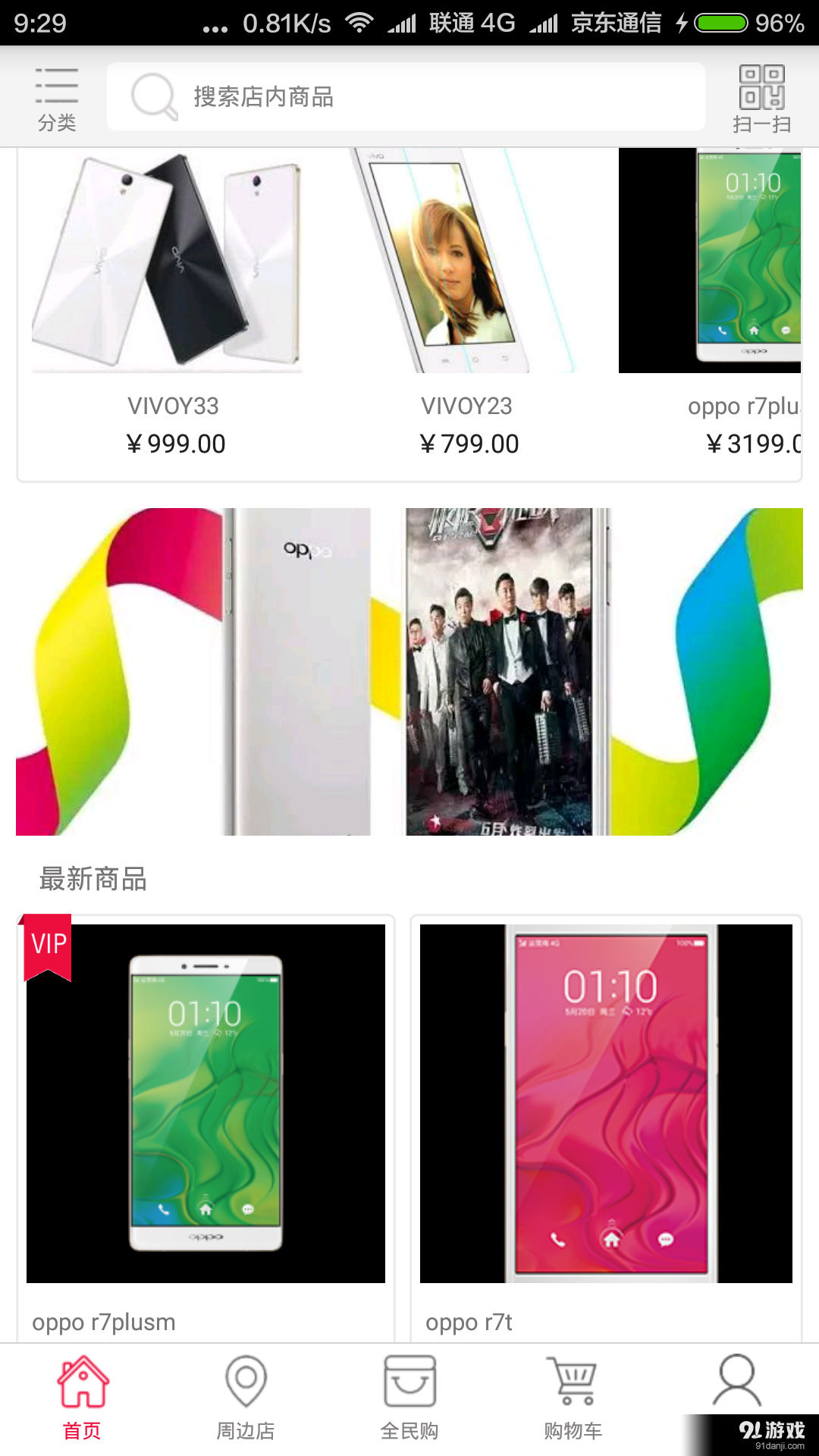Image resolution: width=819 pixels, height=1456 pixels.
Task: Open the 分类 category menu
Action: pos(57,99)
